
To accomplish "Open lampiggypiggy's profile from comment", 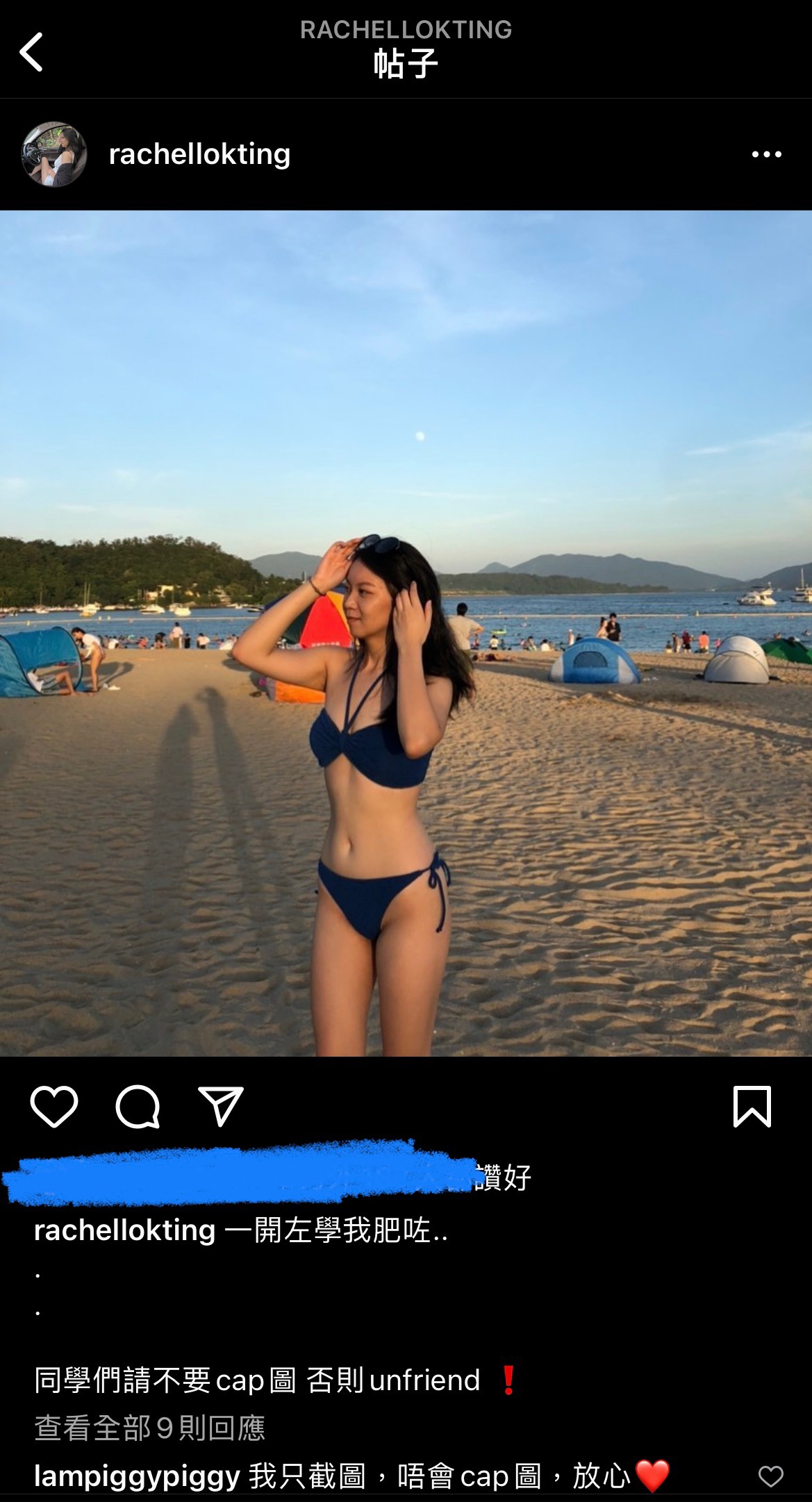I will [137, 1476].
